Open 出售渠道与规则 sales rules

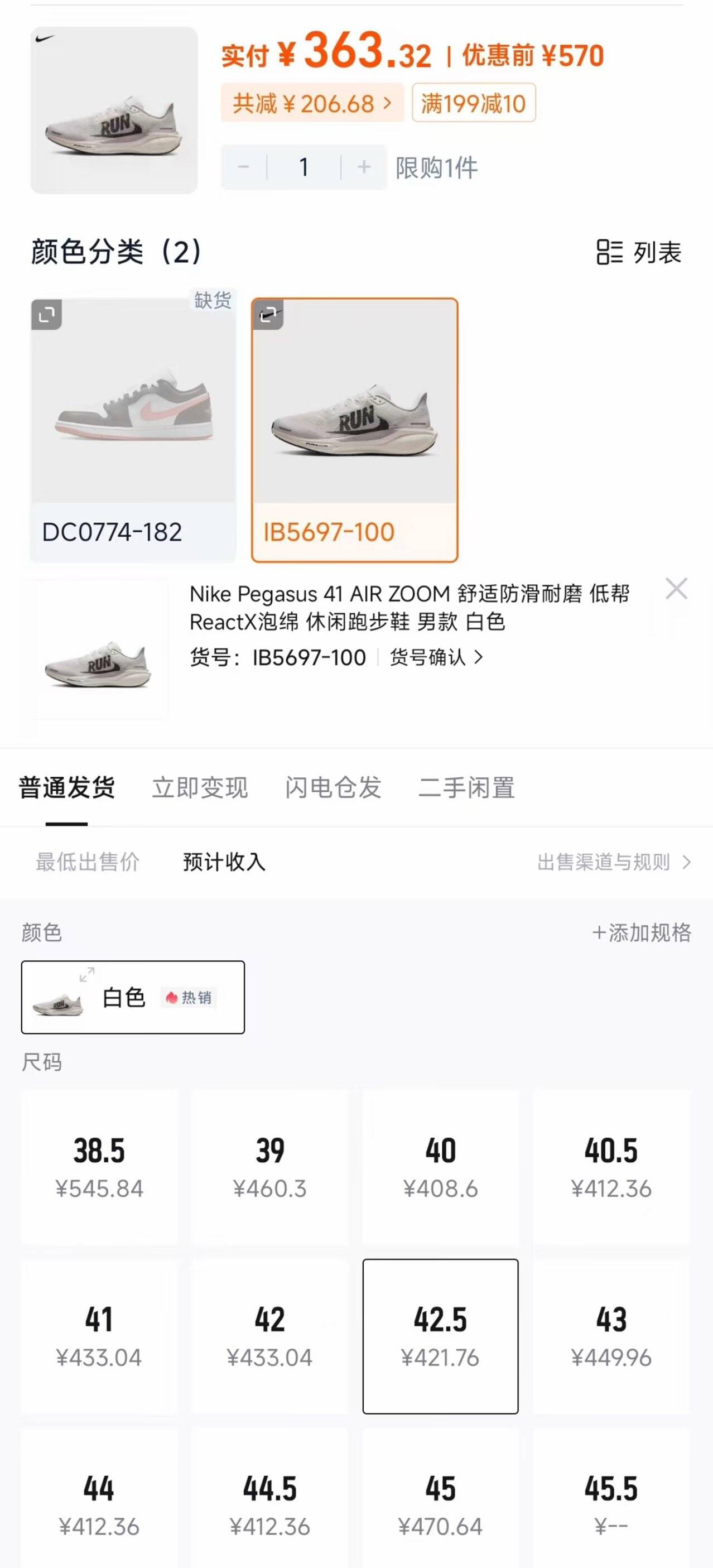613,862
